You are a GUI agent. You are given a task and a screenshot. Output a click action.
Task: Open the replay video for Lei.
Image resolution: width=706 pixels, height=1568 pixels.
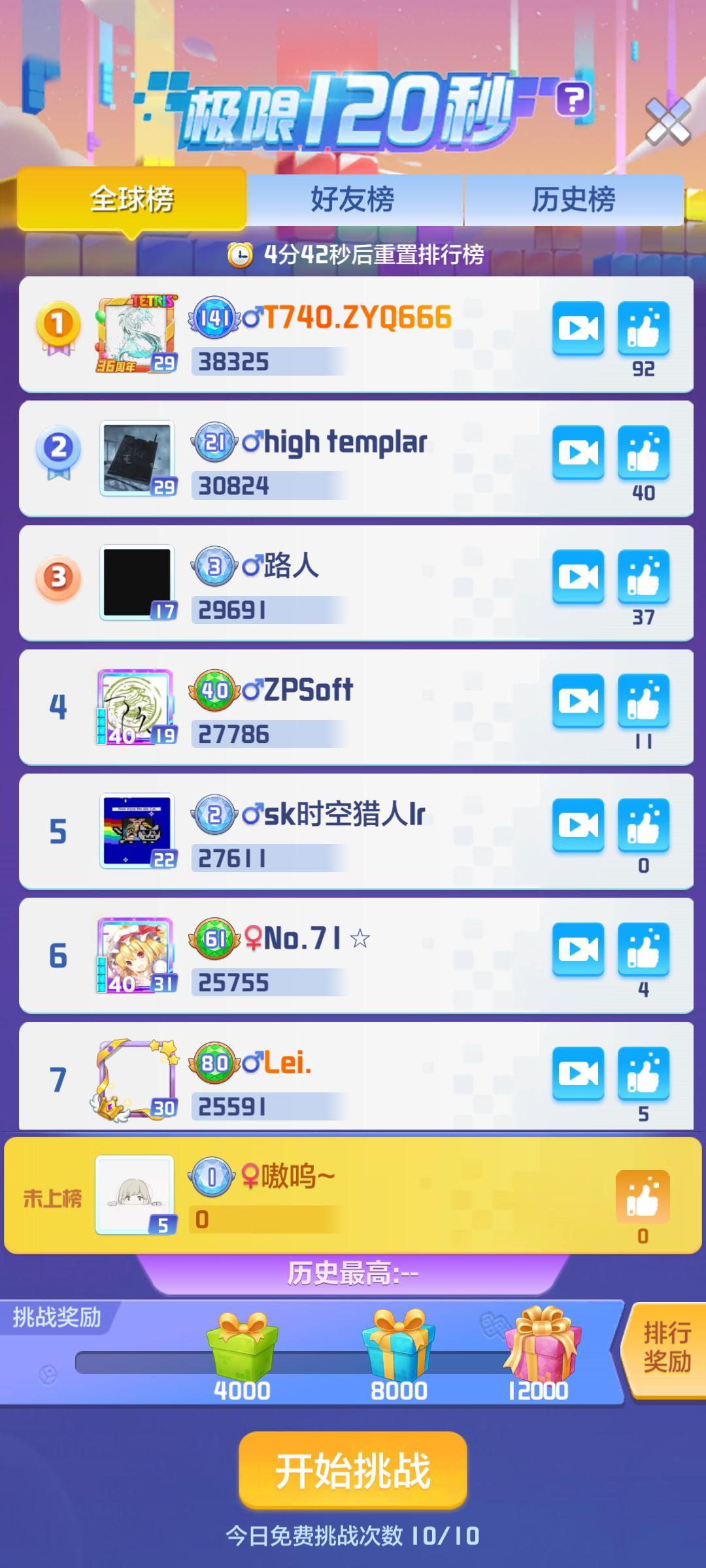coord(578,1073)
